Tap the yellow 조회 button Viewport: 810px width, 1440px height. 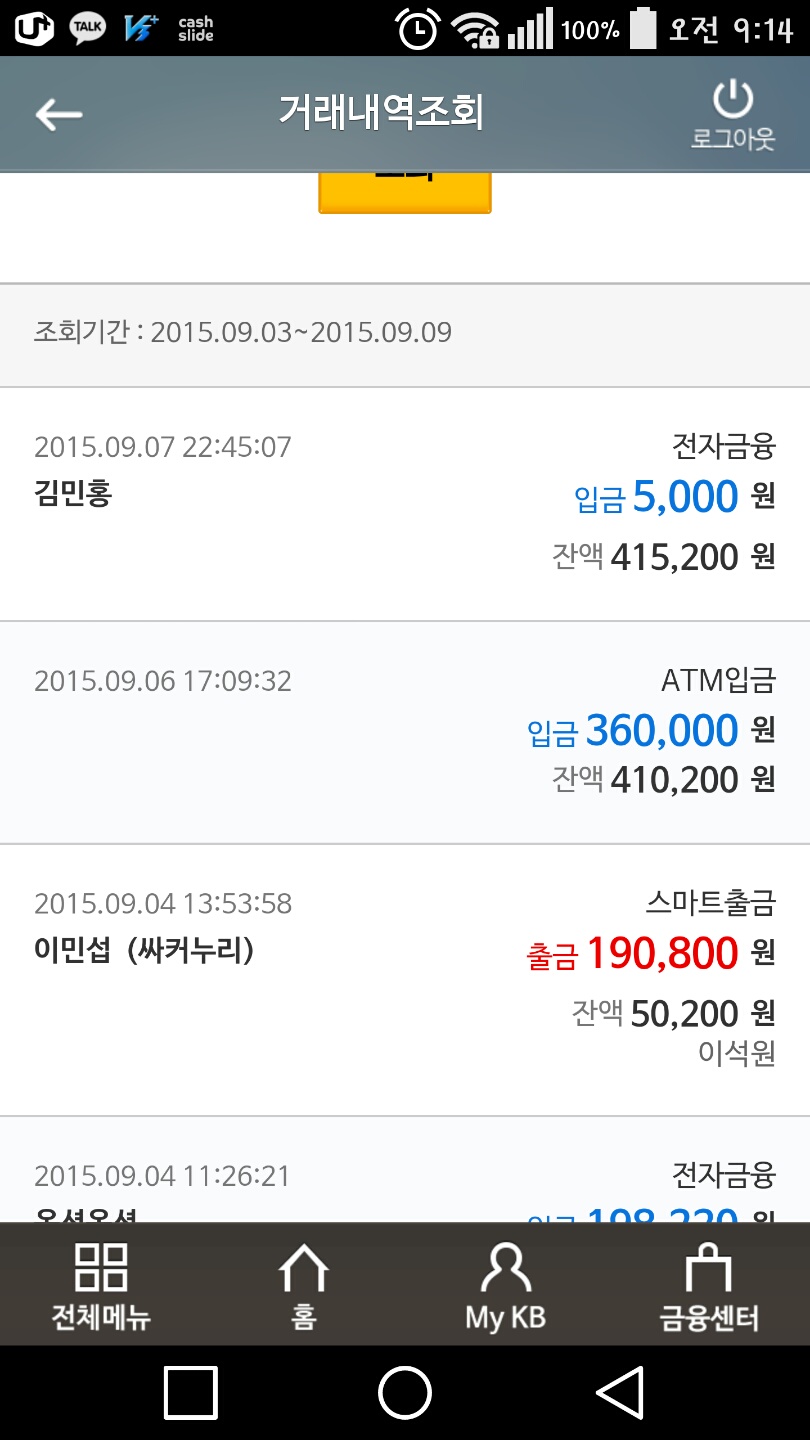(x=404, y=192)
